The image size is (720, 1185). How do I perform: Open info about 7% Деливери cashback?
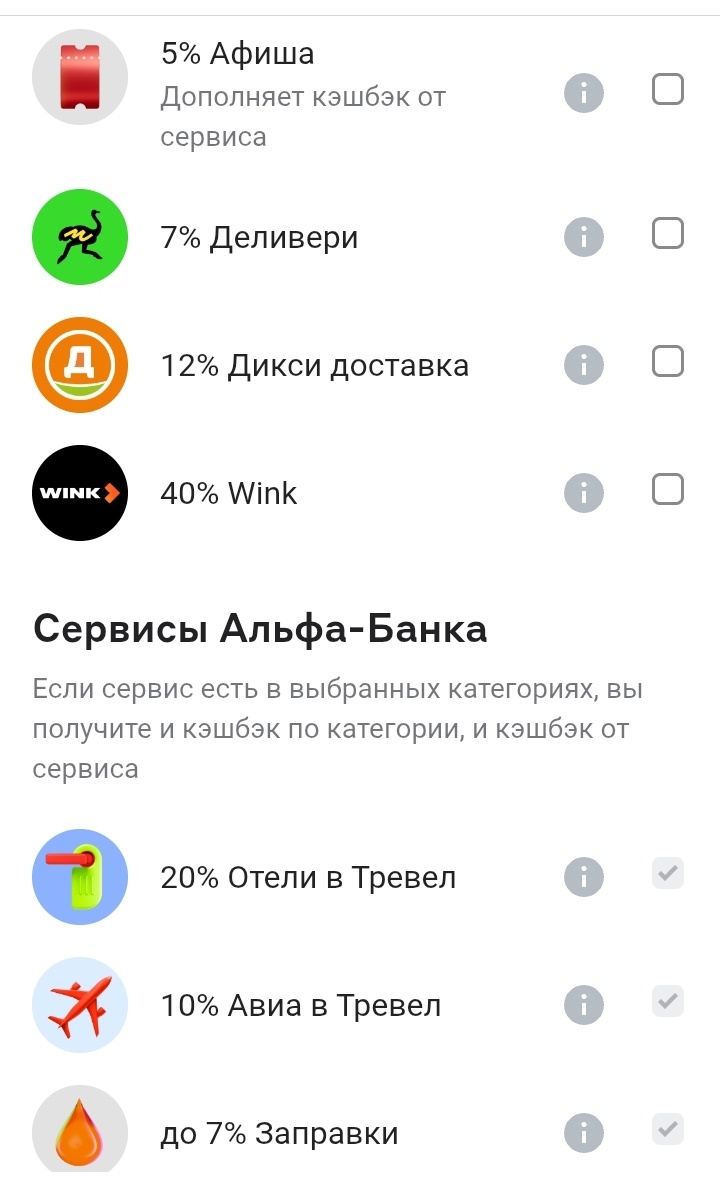point(583,236)
